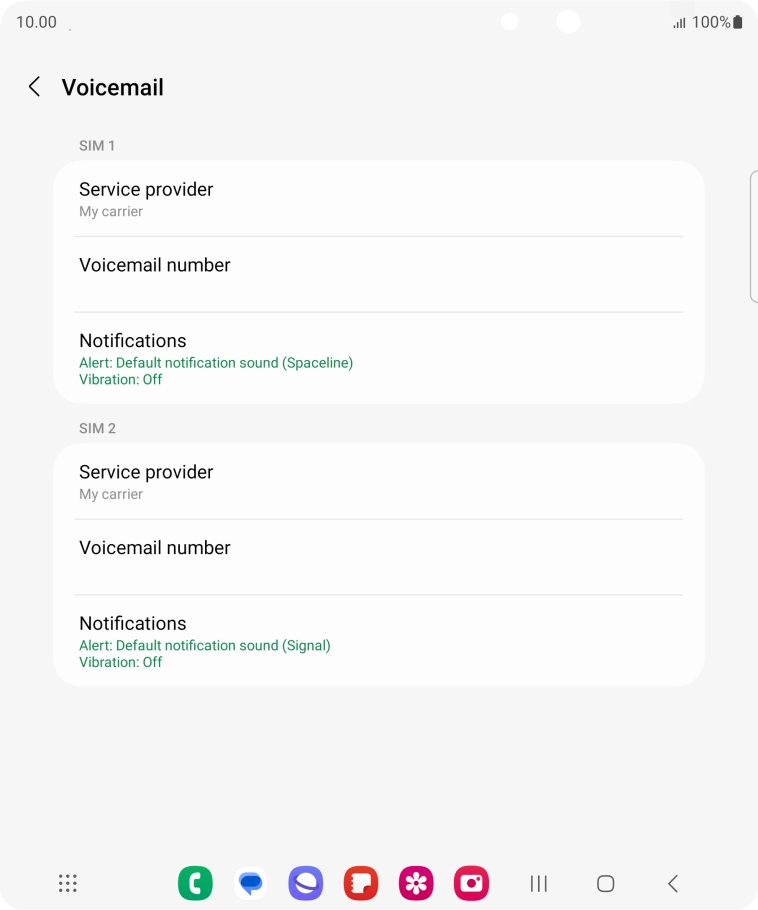This screenshot has height=910, width=758.
Task: Open the apps grid in taskbar
Action: [x=68, y=883]
